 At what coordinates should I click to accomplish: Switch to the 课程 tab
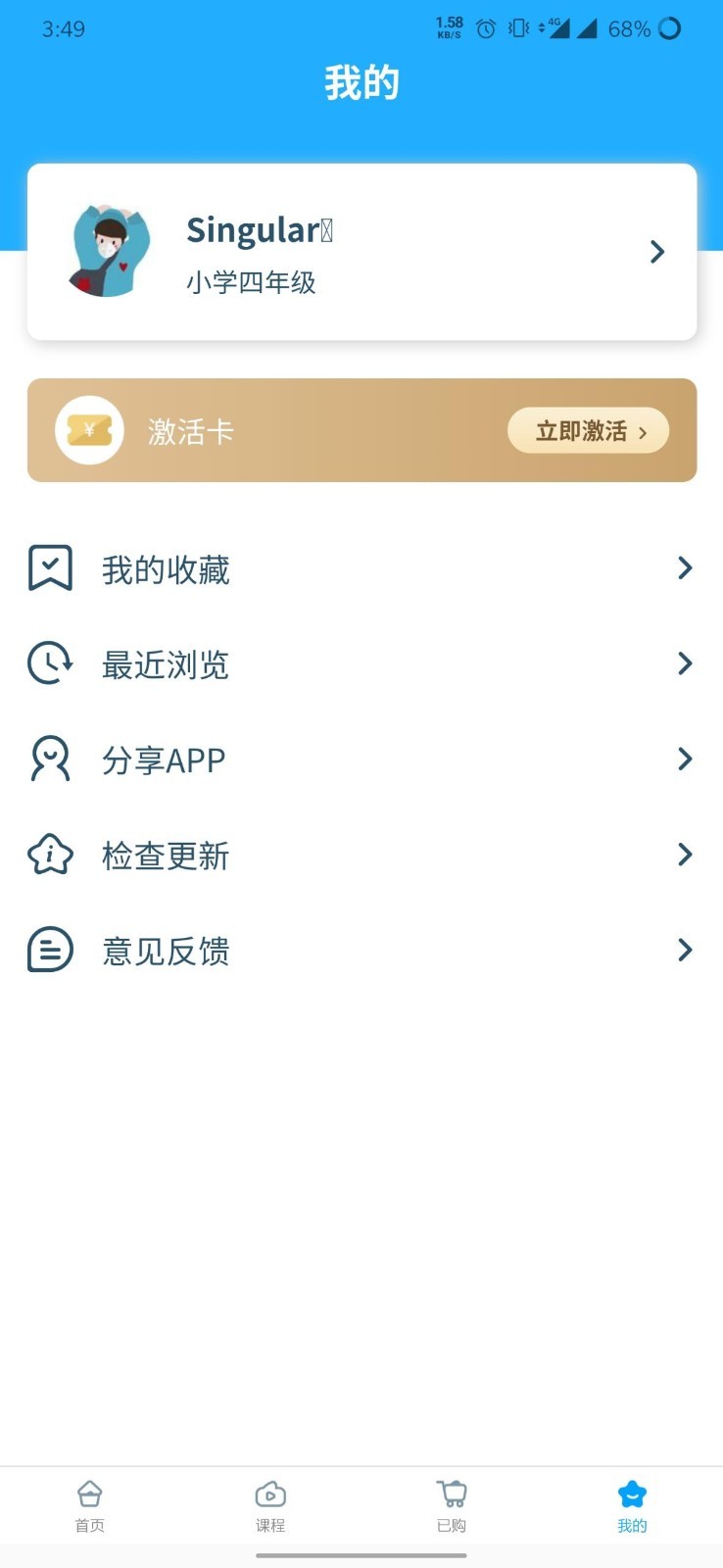click(270, 1506)
